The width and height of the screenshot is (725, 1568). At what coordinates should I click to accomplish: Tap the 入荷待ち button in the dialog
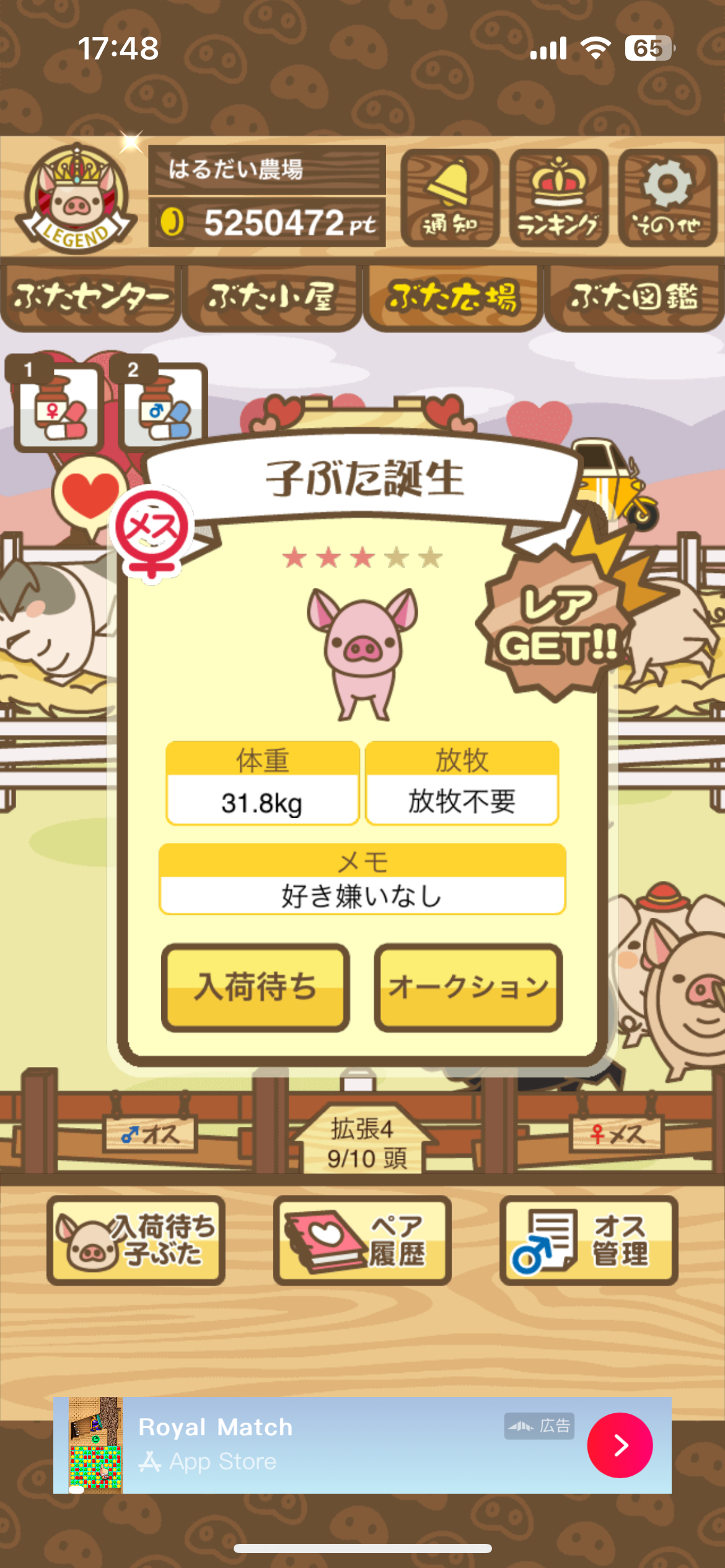click(x=255, y=987)
